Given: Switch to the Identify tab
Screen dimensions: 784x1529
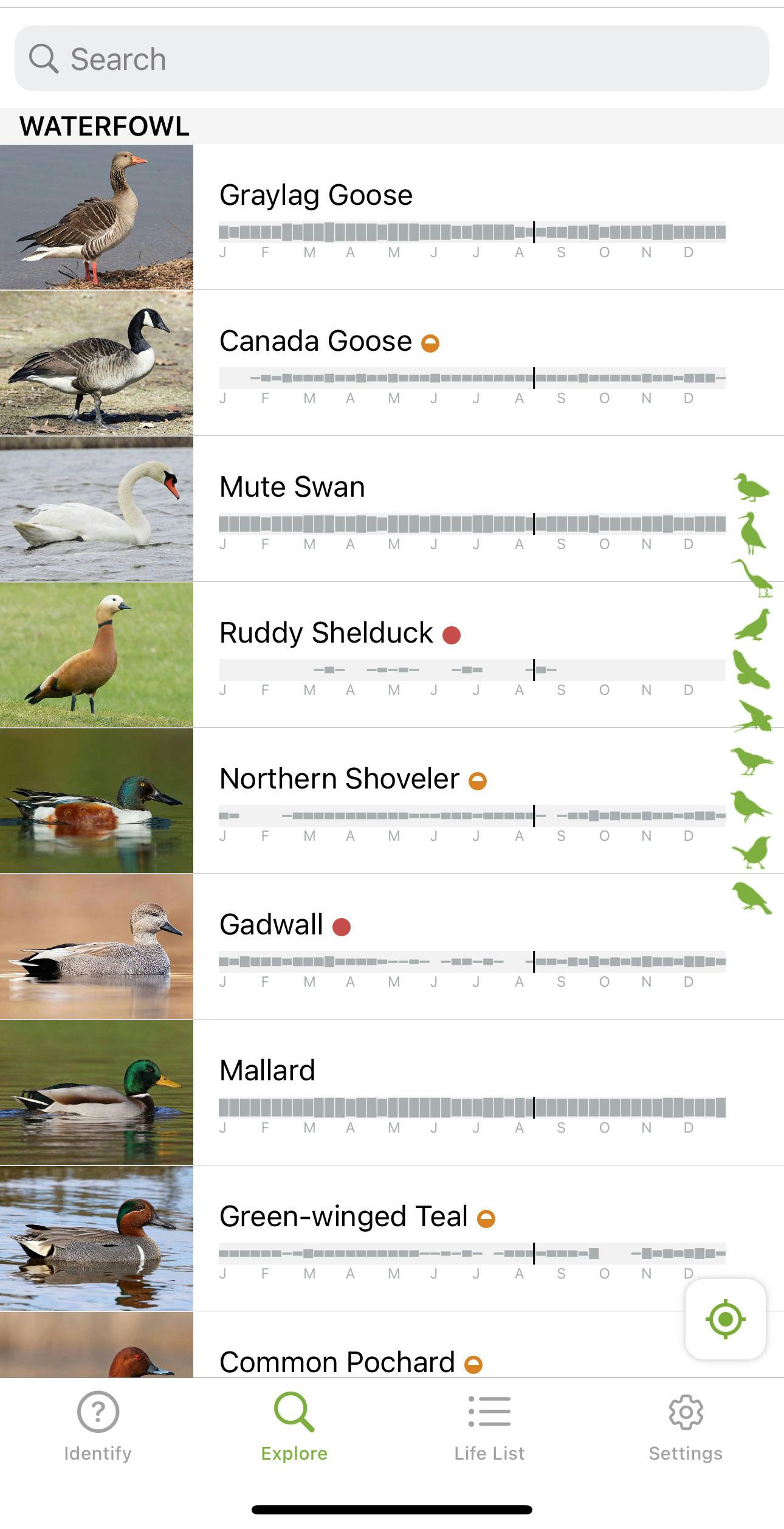Looking at the screenshot, I should [x=98, y=1426].
